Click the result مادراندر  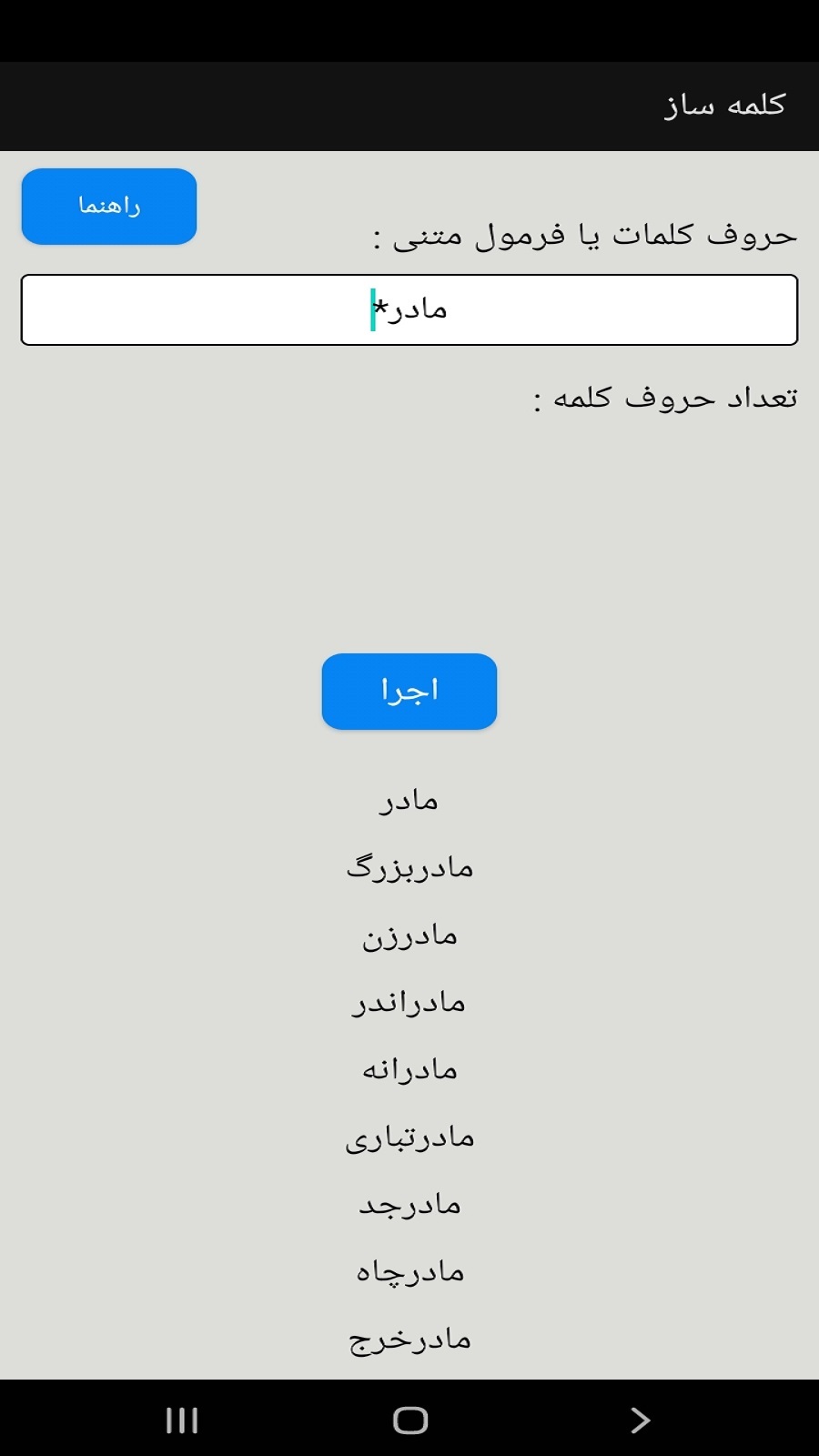pyautogui.click(x=409, y=1002)
